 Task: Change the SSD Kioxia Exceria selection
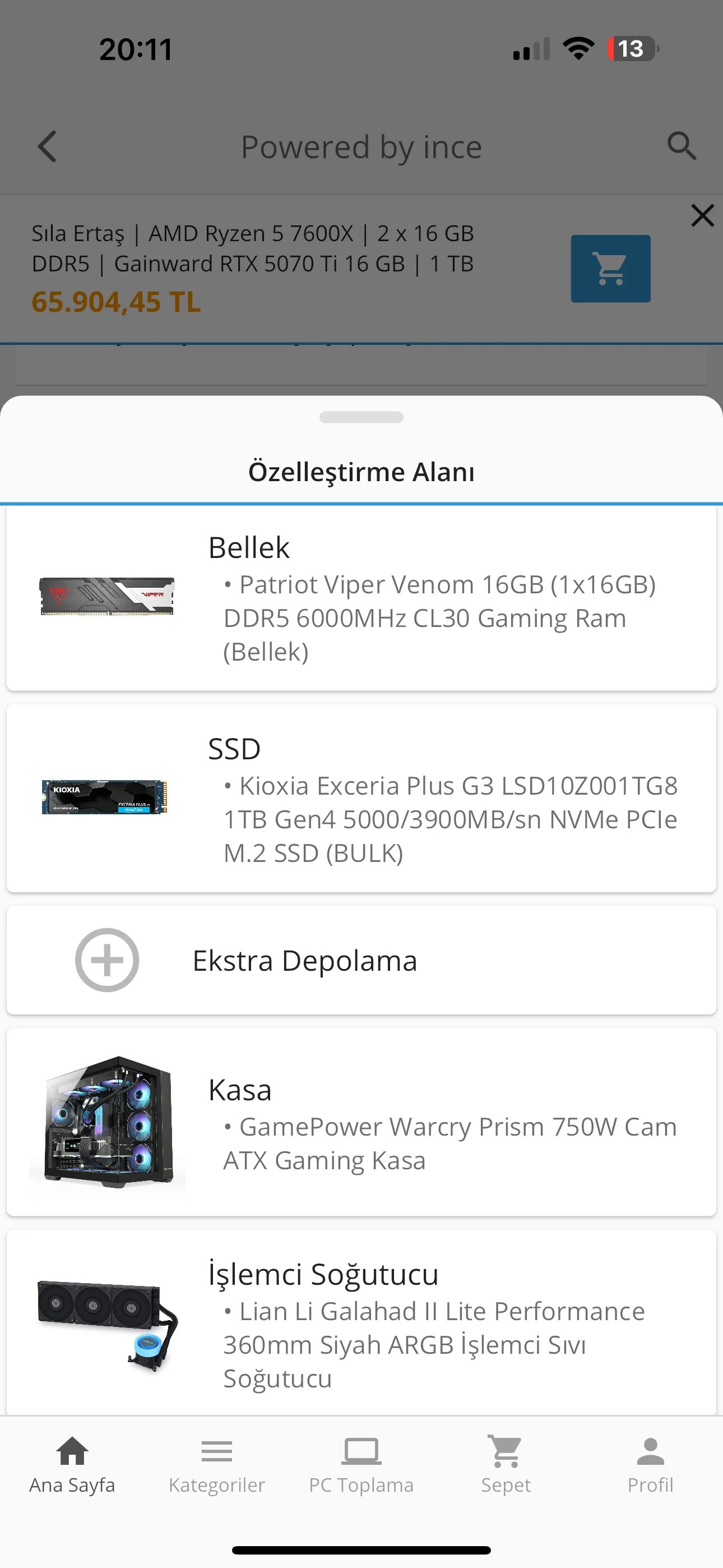361,799
